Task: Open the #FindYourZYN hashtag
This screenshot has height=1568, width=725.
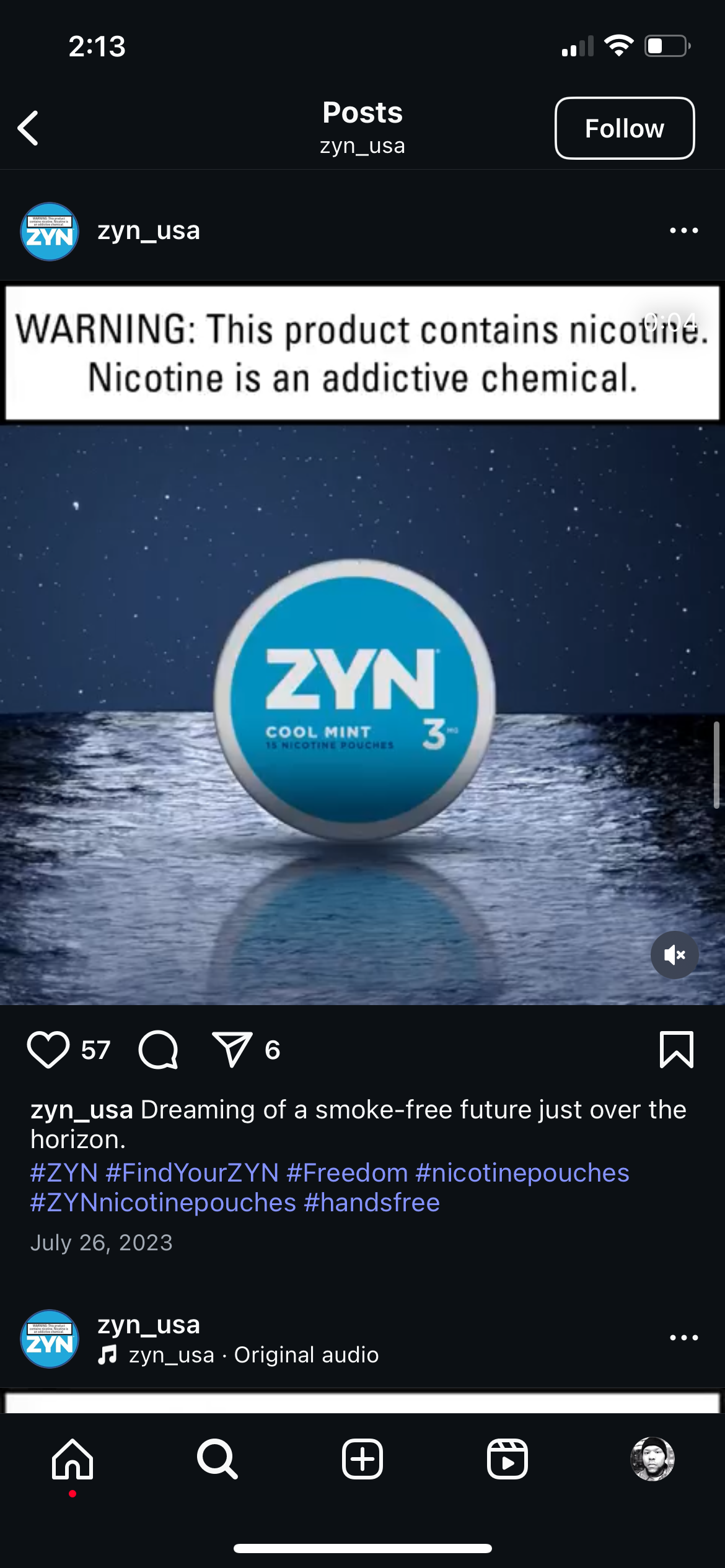Action: coord(192,1172)
